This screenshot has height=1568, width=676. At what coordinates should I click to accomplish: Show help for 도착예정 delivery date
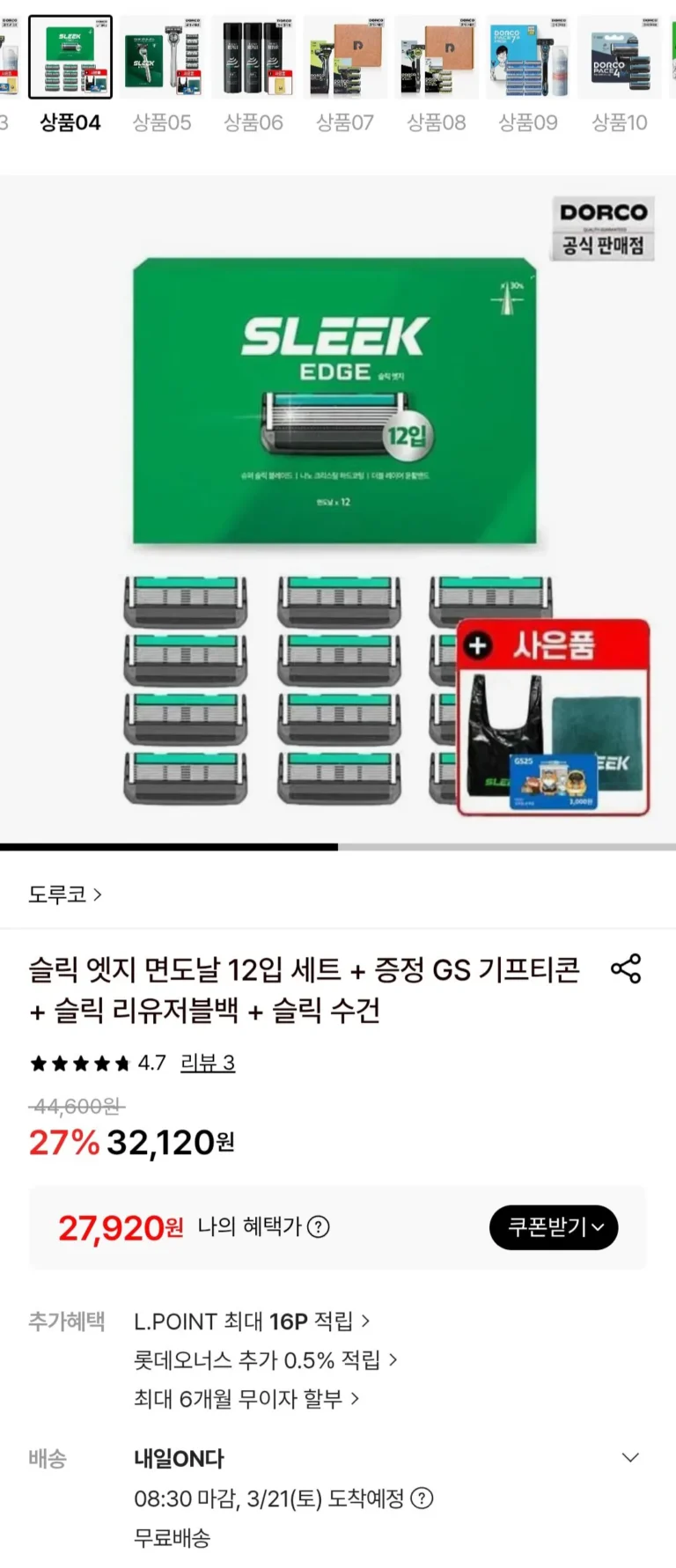click(x=422, y=1498)
